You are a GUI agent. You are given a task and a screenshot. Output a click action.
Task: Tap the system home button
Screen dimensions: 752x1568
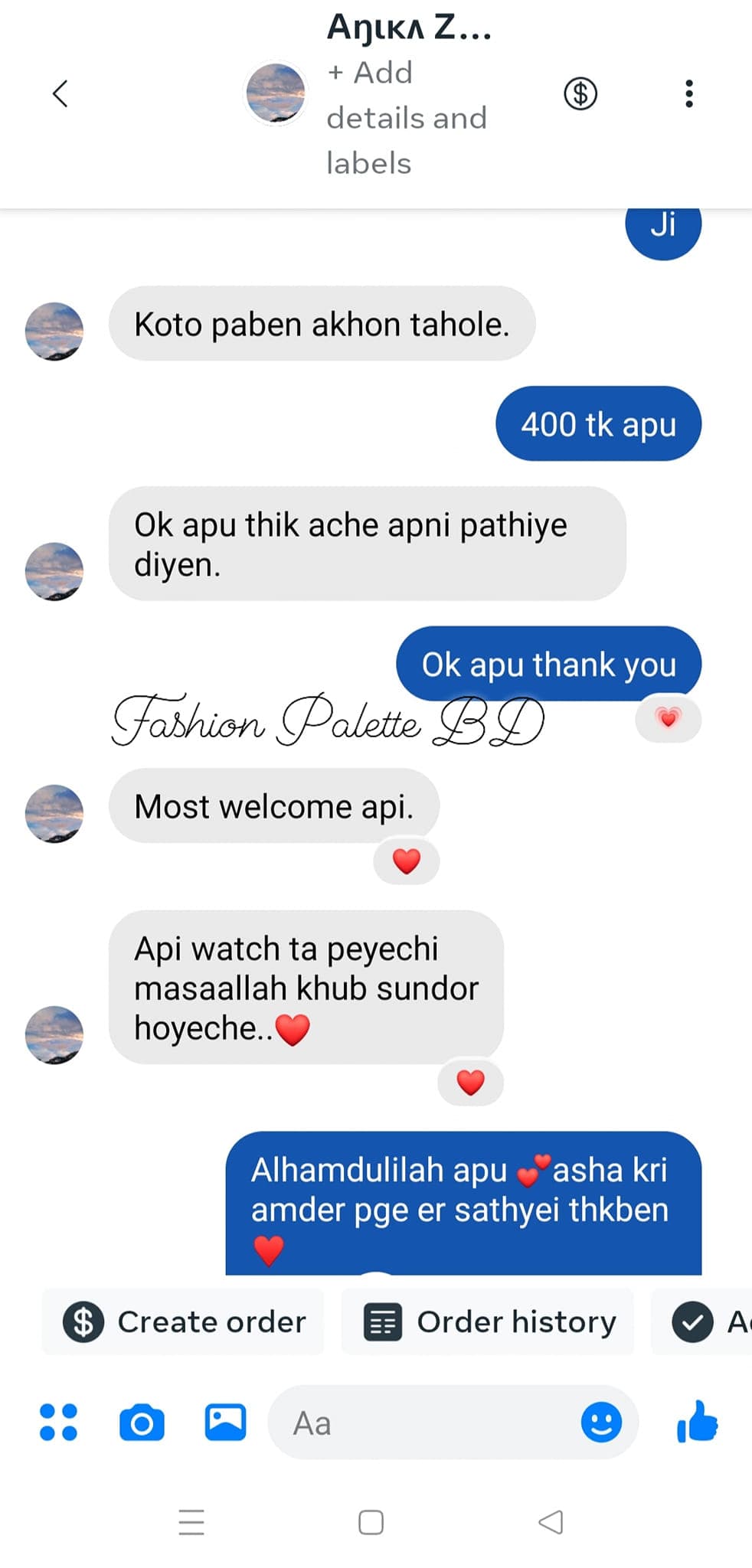tap(371, 1522)
